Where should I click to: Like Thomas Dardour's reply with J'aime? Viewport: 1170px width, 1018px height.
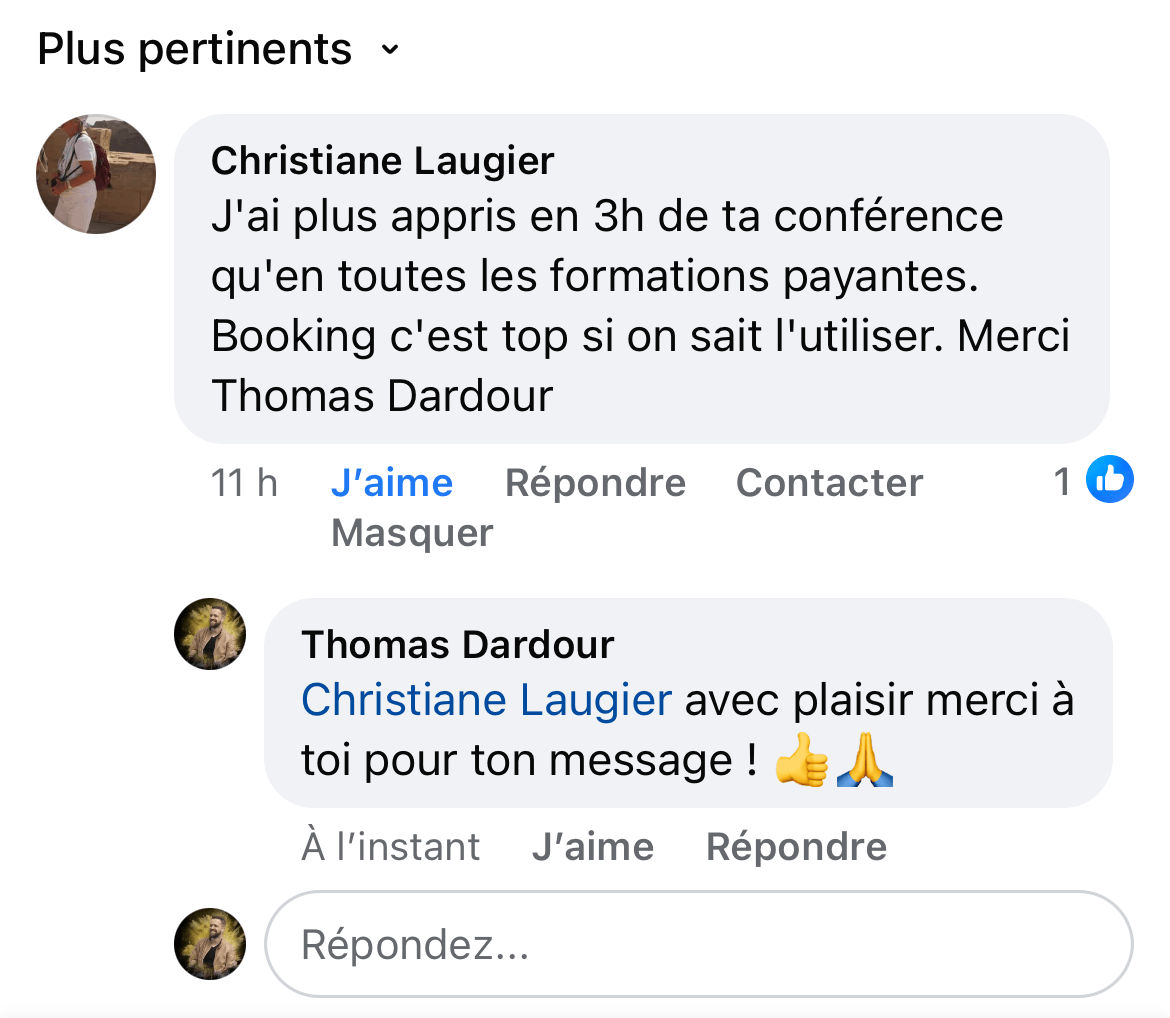[592, 847]
